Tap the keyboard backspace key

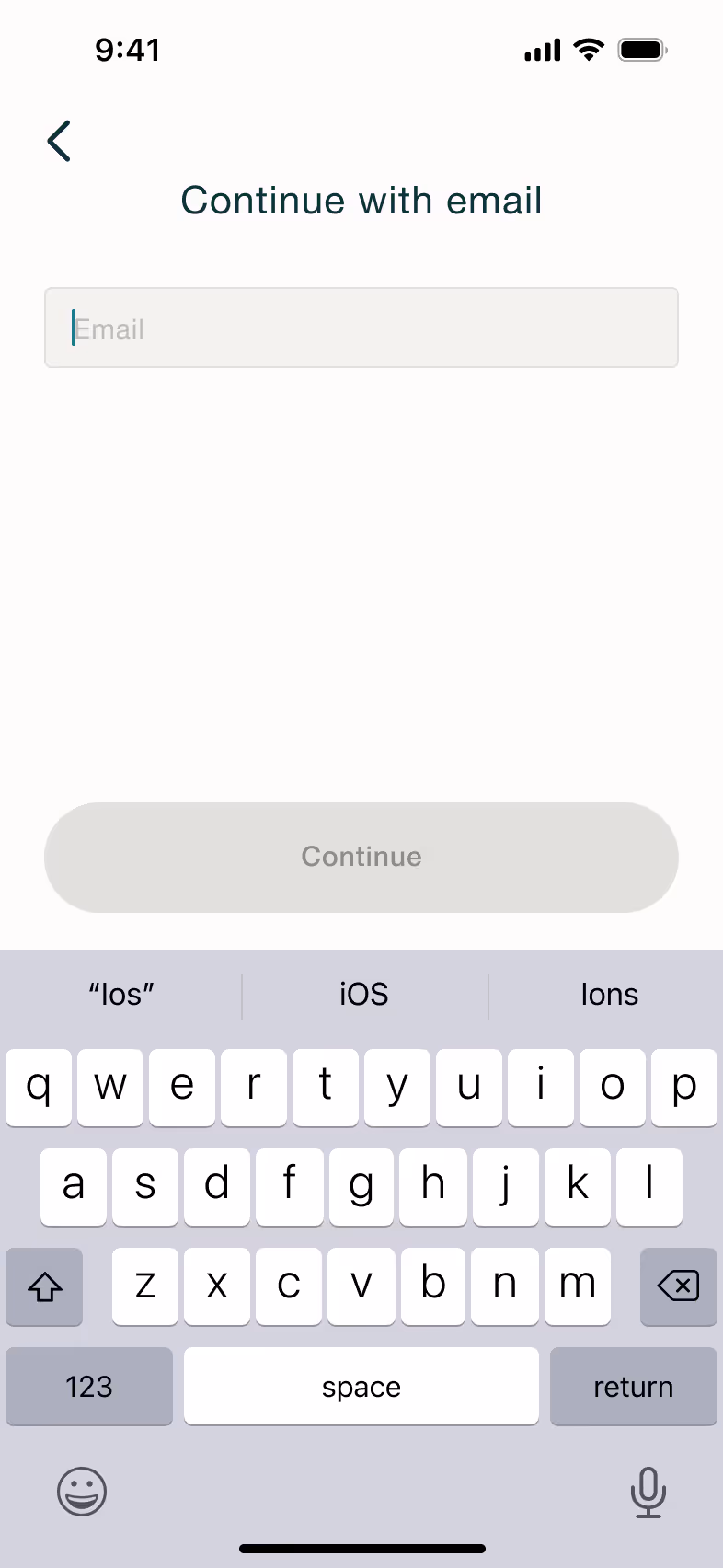click(x=679, y=1286)
